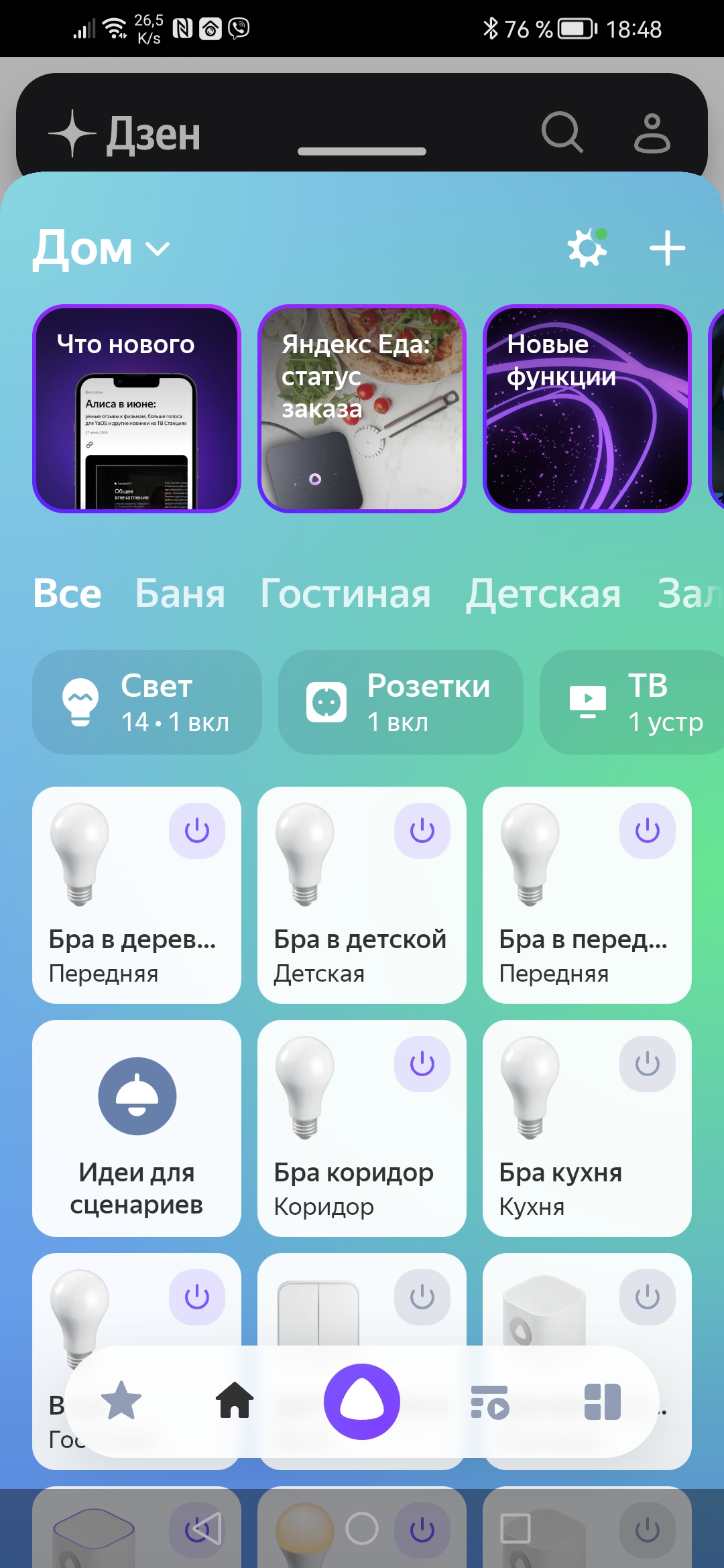Open the Свет lights group
Image resolution: width=724 pixels, height=1568 pixels.
pyautogui.click(x=147, y=702)
